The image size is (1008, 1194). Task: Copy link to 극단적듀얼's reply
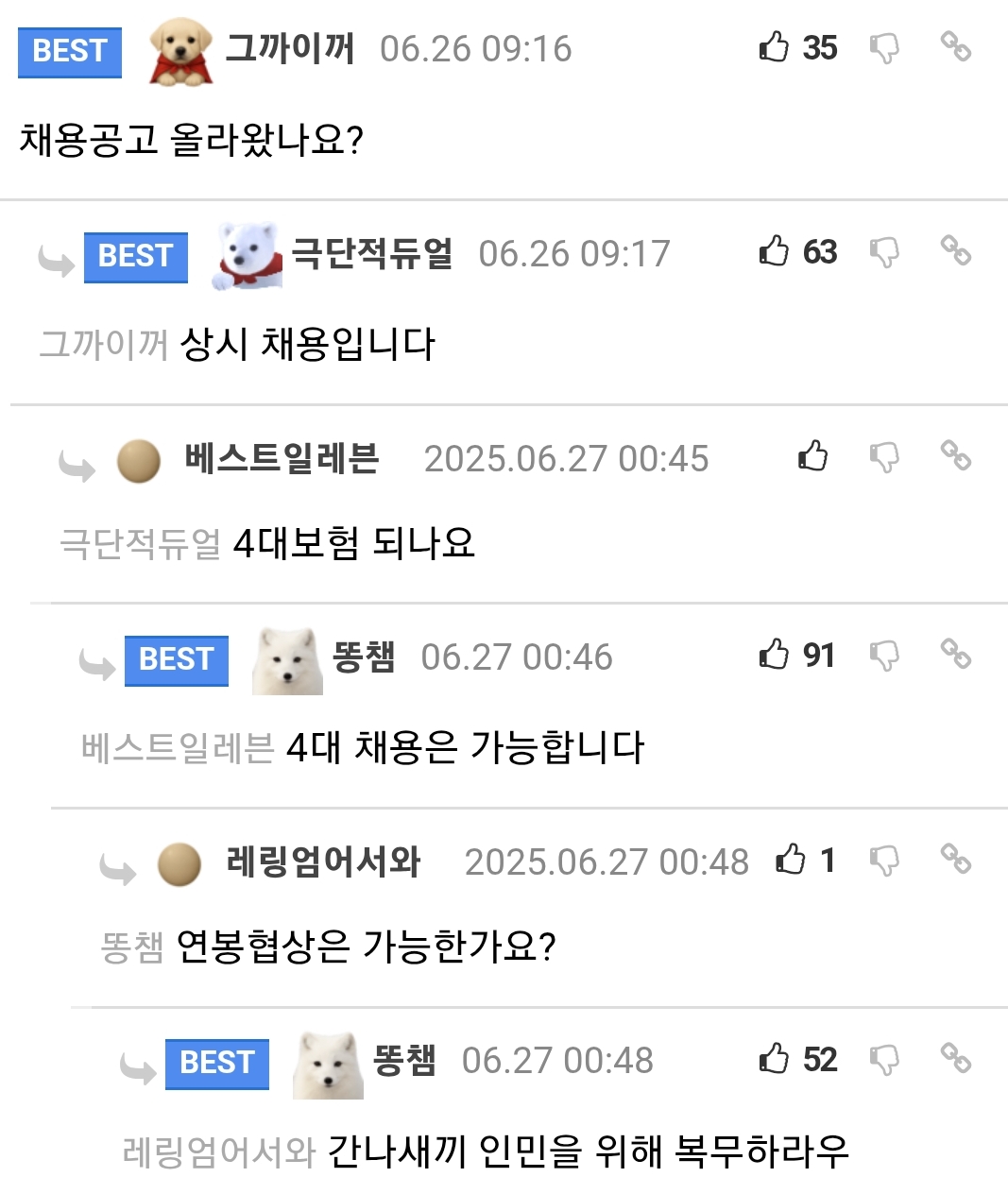[x=955, y=251]
